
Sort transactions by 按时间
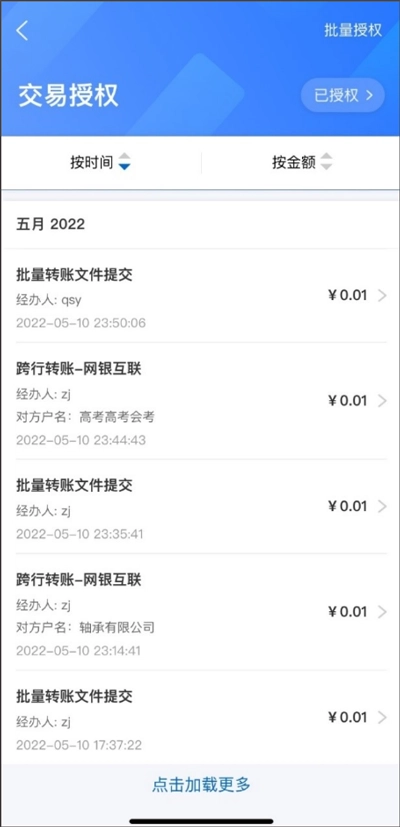pyautogui.click(x=100, y=162)
